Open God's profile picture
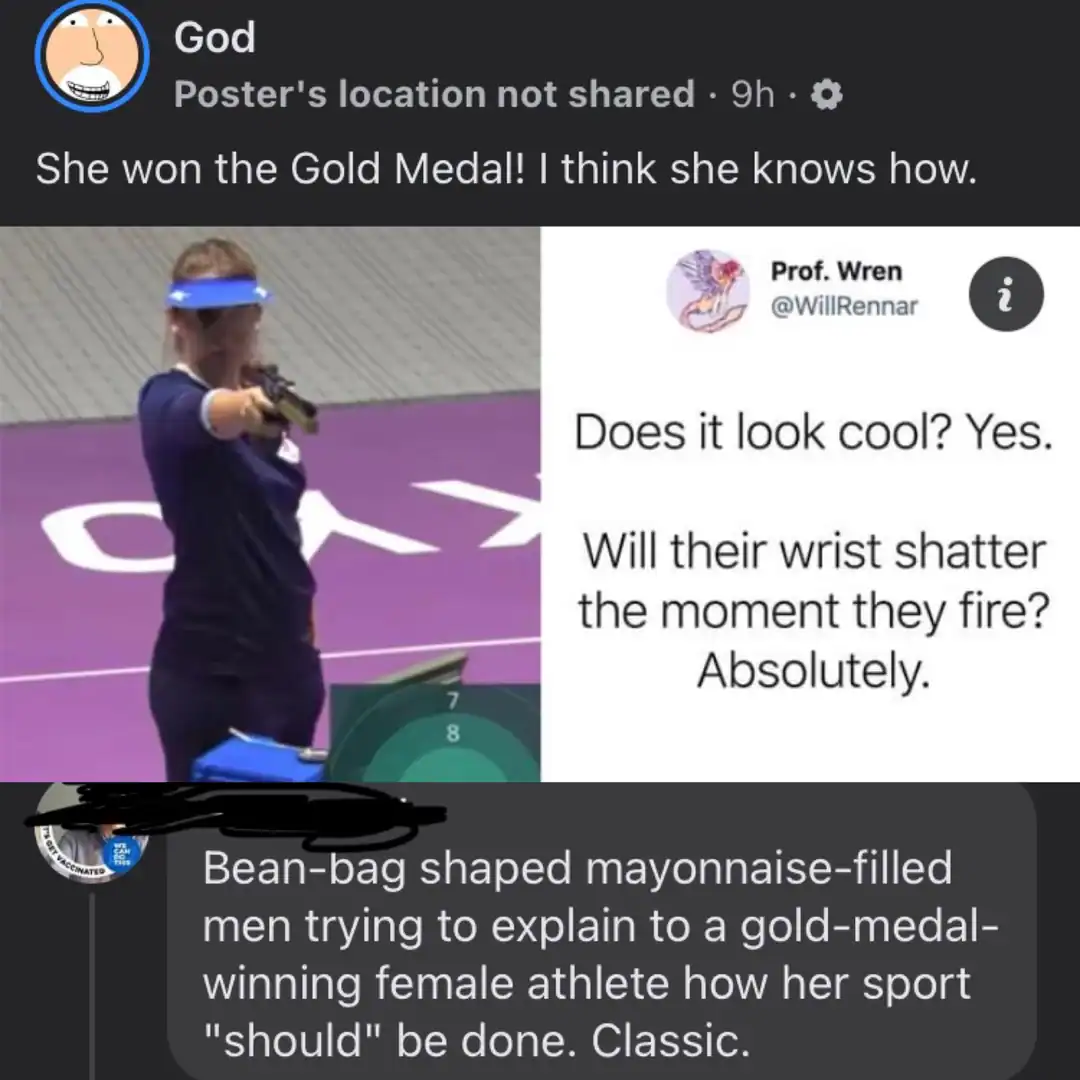 (92, 55)
